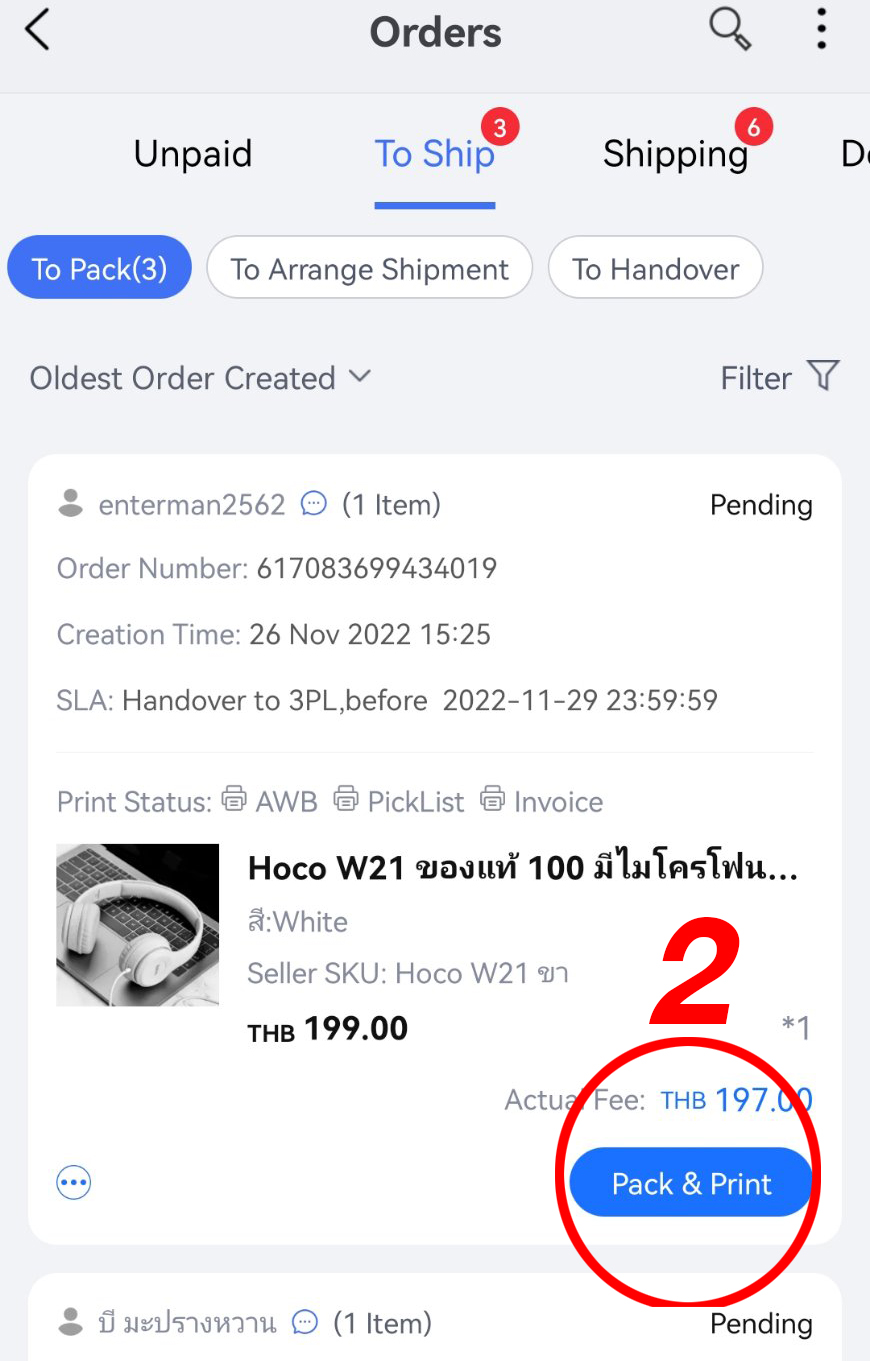Select the To Pack(3) chip

99,268
